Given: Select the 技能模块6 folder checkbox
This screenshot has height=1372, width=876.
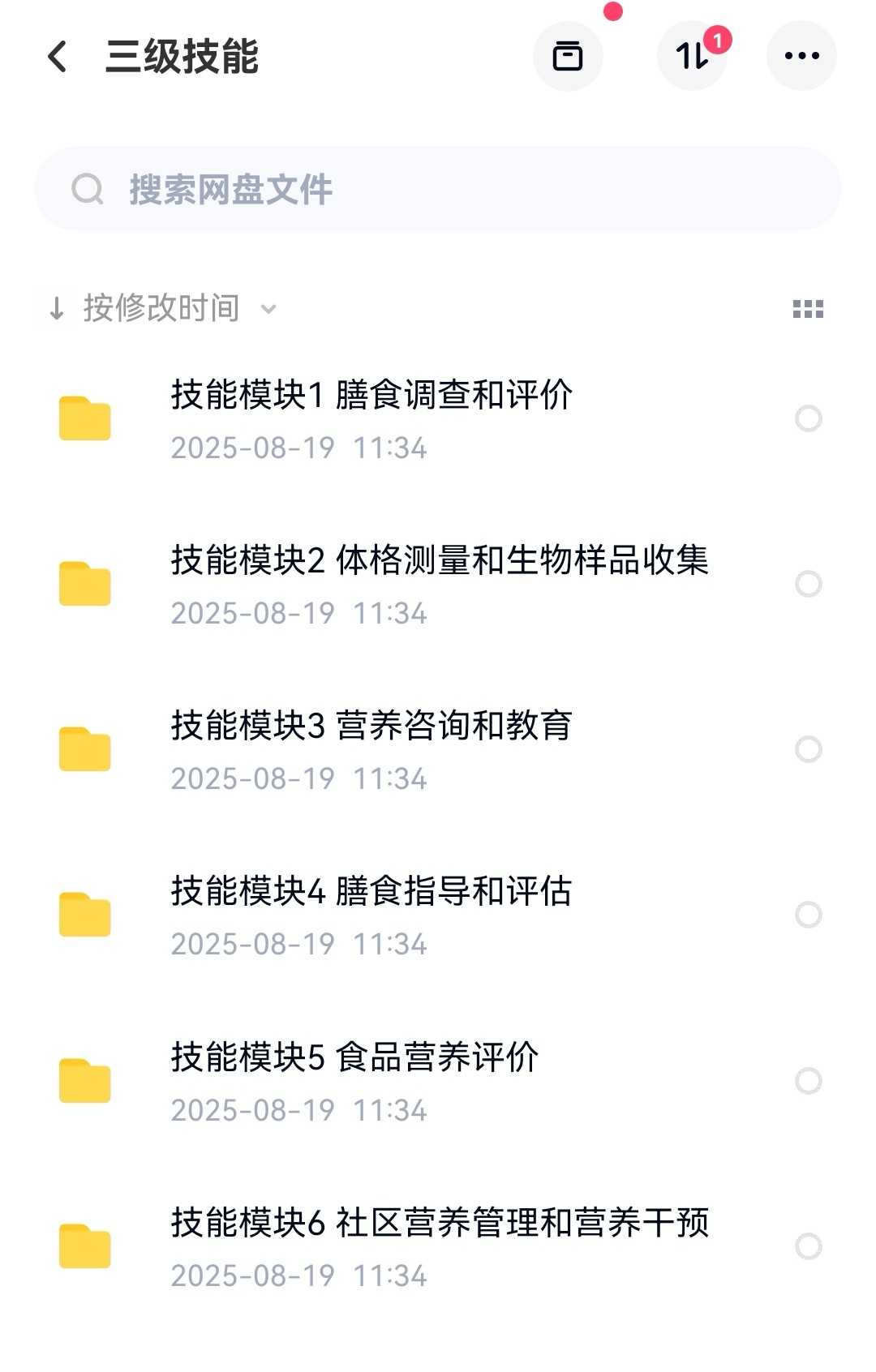Looking at the screenshot, I should [809, 1247].
